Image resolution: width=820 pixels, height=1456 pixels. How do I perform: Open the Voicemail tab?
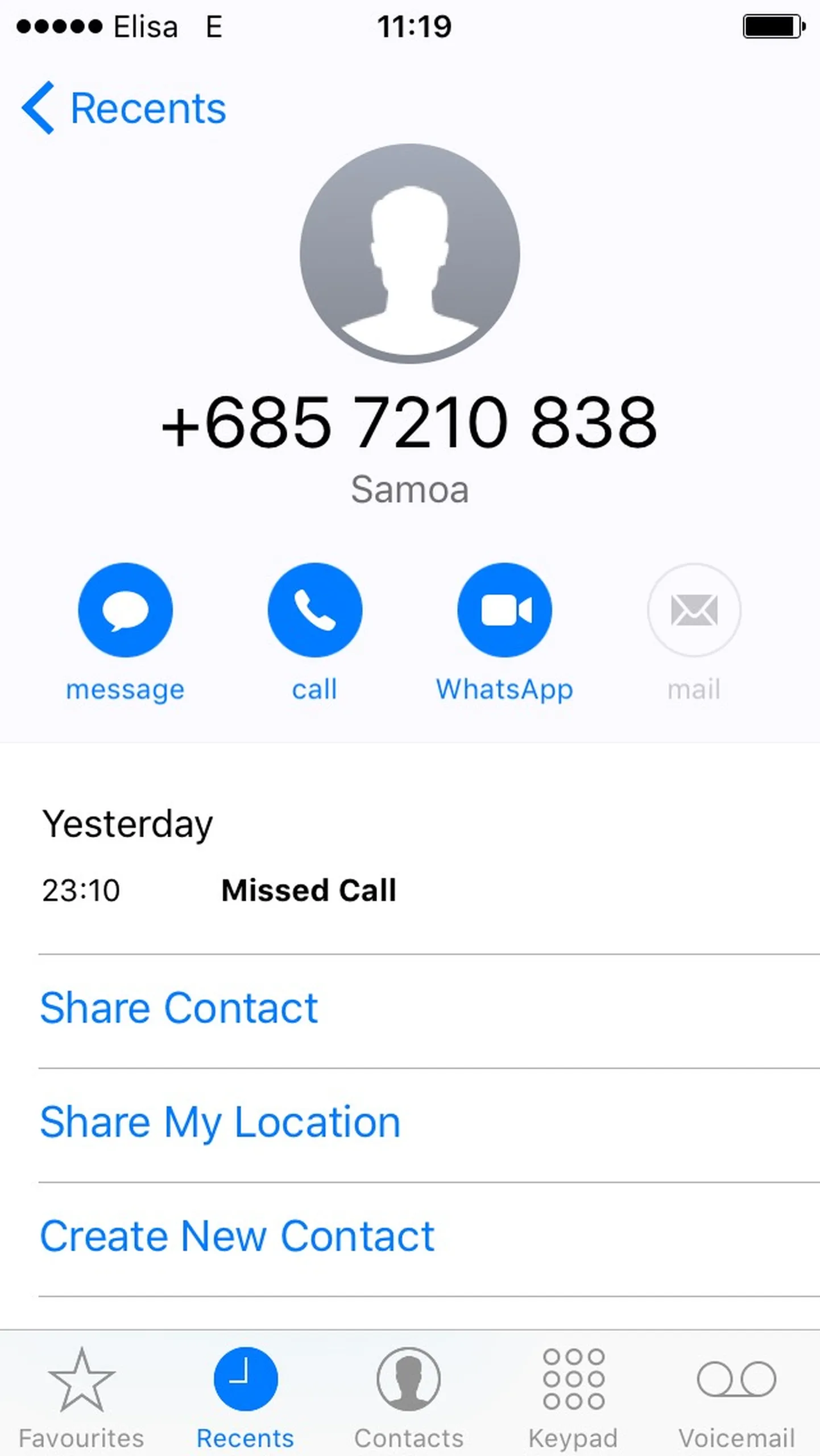tap(736, 1393)
